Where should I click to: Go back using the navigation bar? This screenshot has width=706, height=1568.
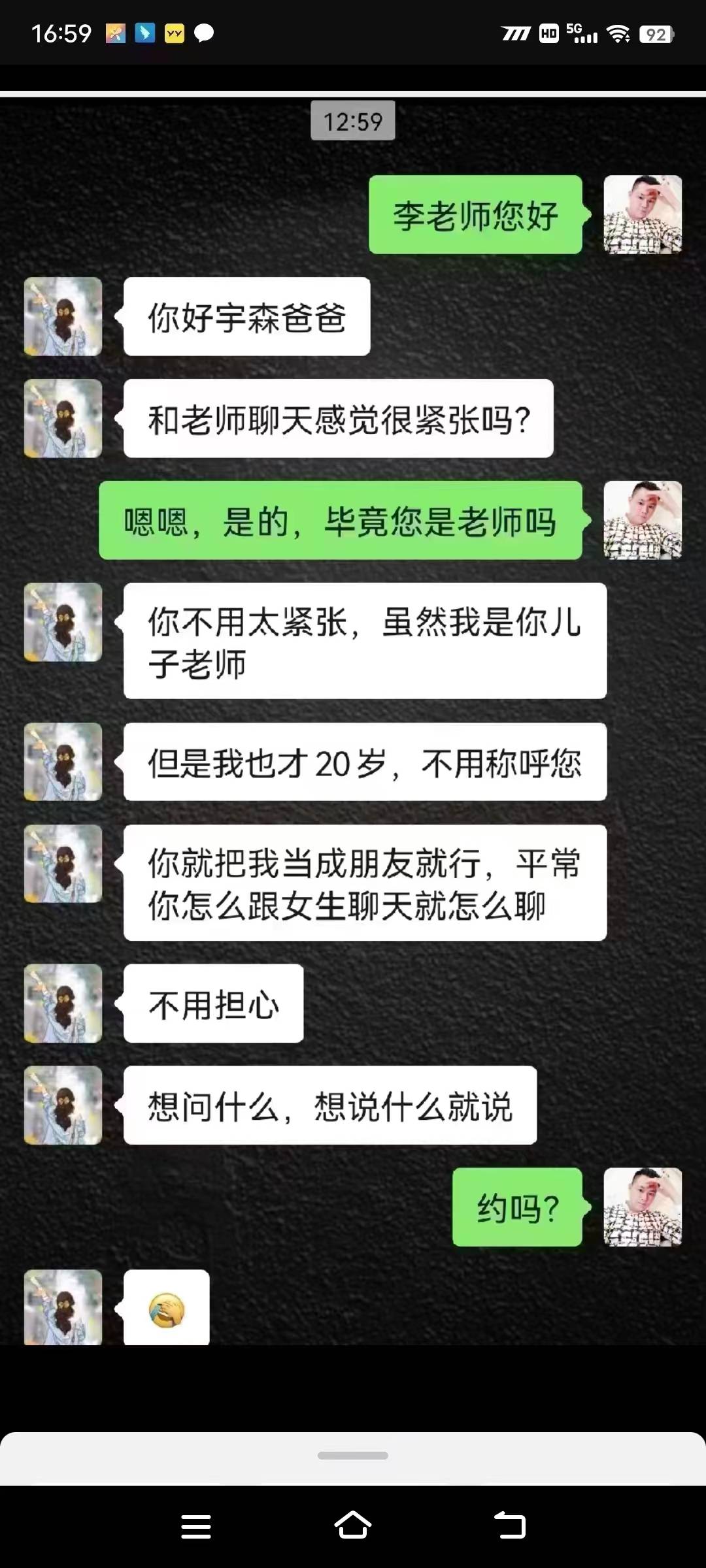[x=510, y=1526]
